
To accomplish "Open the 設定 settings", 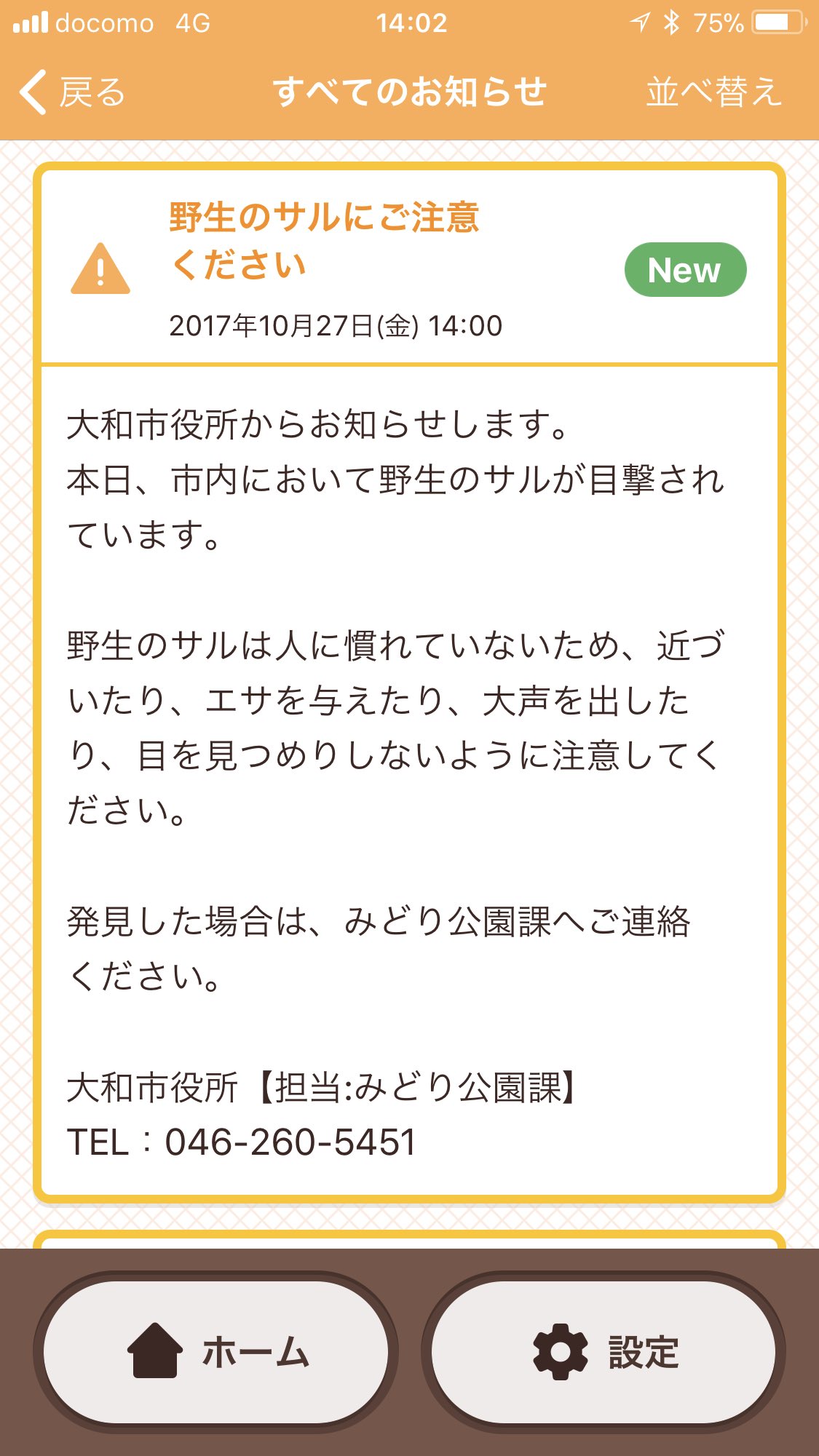I will [x=603, y=1351].
